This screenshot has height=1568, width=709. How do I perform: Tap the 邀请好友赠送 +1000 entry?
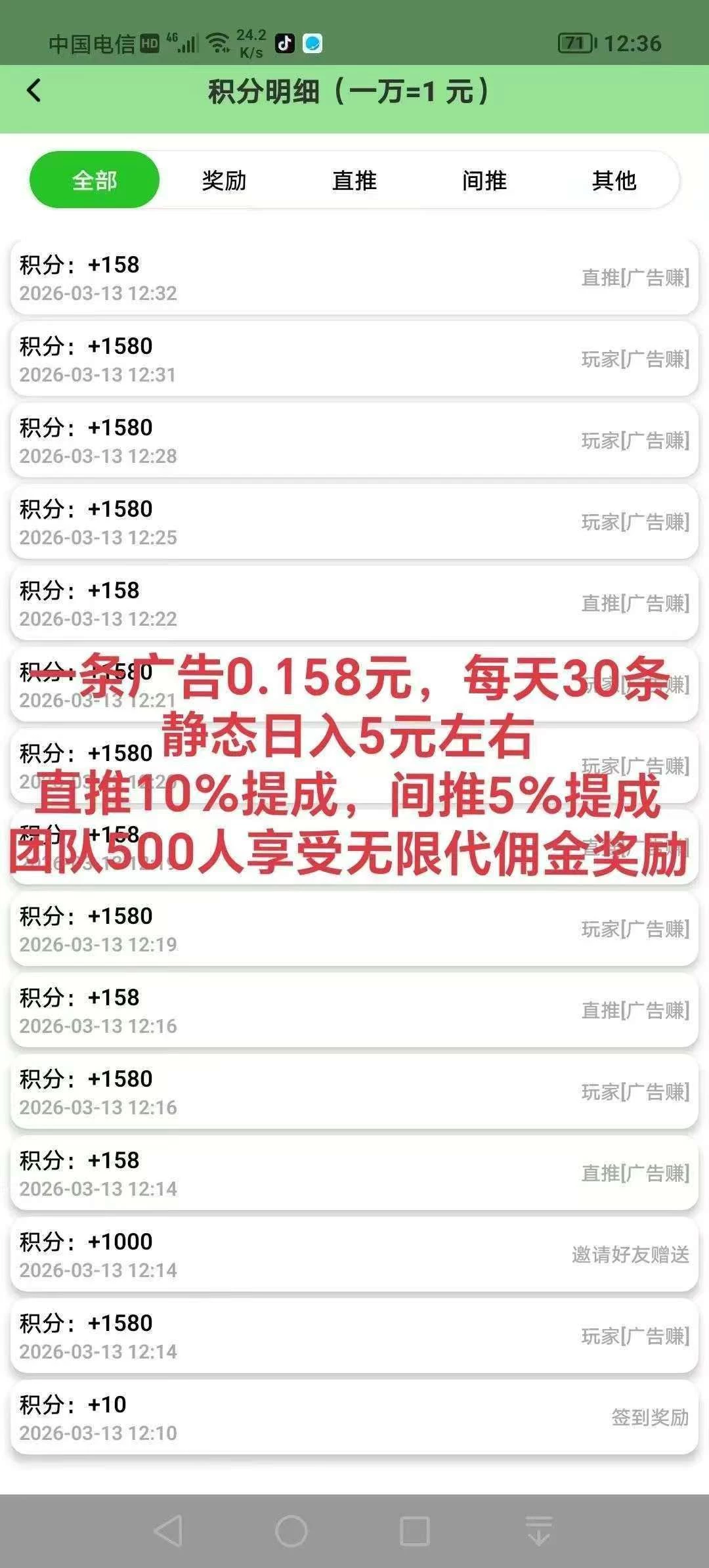pyautogui.click(x=354, y=1254)
